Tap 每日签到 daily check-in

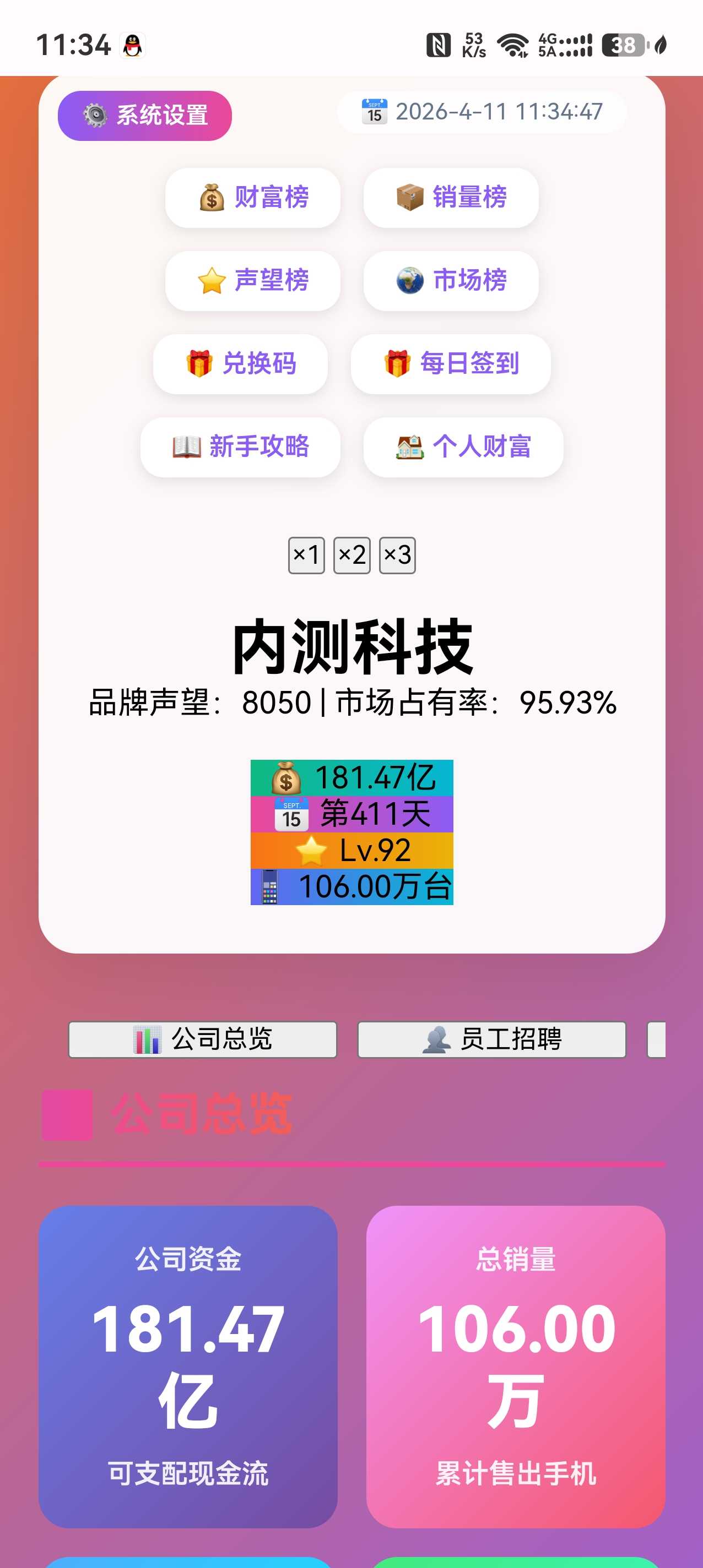(451, 364)
